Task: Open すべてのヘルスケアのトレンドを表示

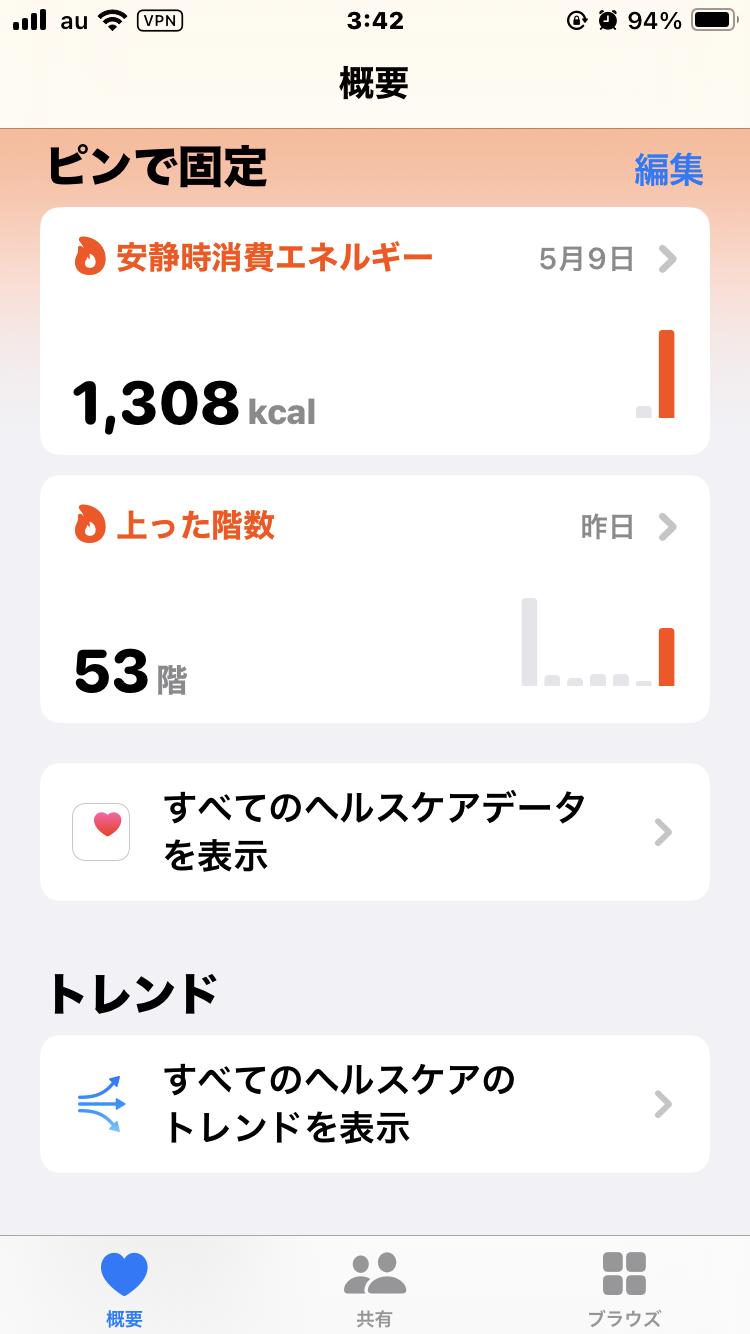Action: pos(375,1104)
